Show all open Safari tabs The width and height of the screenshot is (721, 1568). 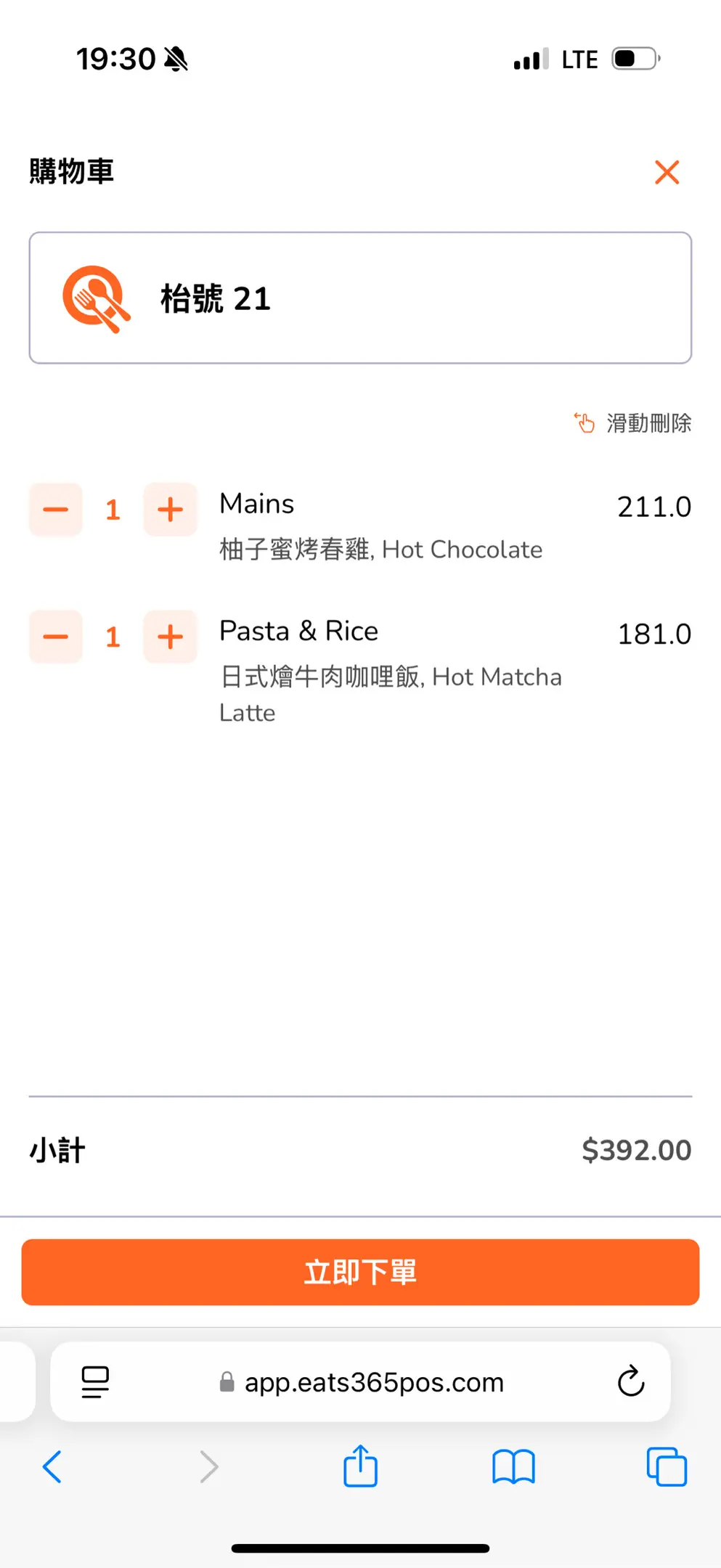point(666,1466)
